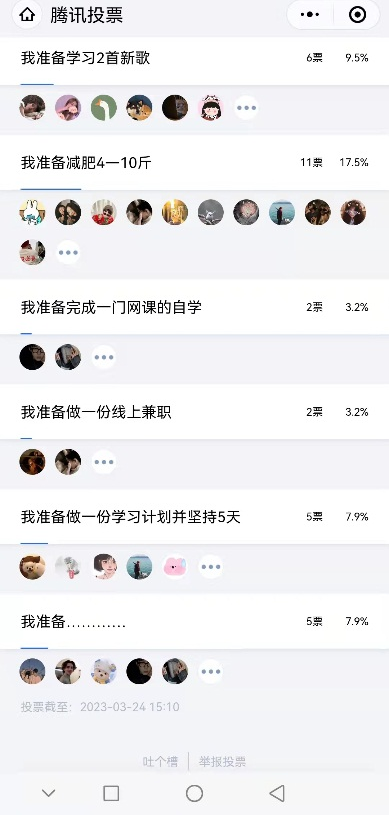The height and width of the screenshot is (815, 389).
Task: Show more voters for 我准备学习2首新歌
Action: pyautogui.click(x=247, y=108)
